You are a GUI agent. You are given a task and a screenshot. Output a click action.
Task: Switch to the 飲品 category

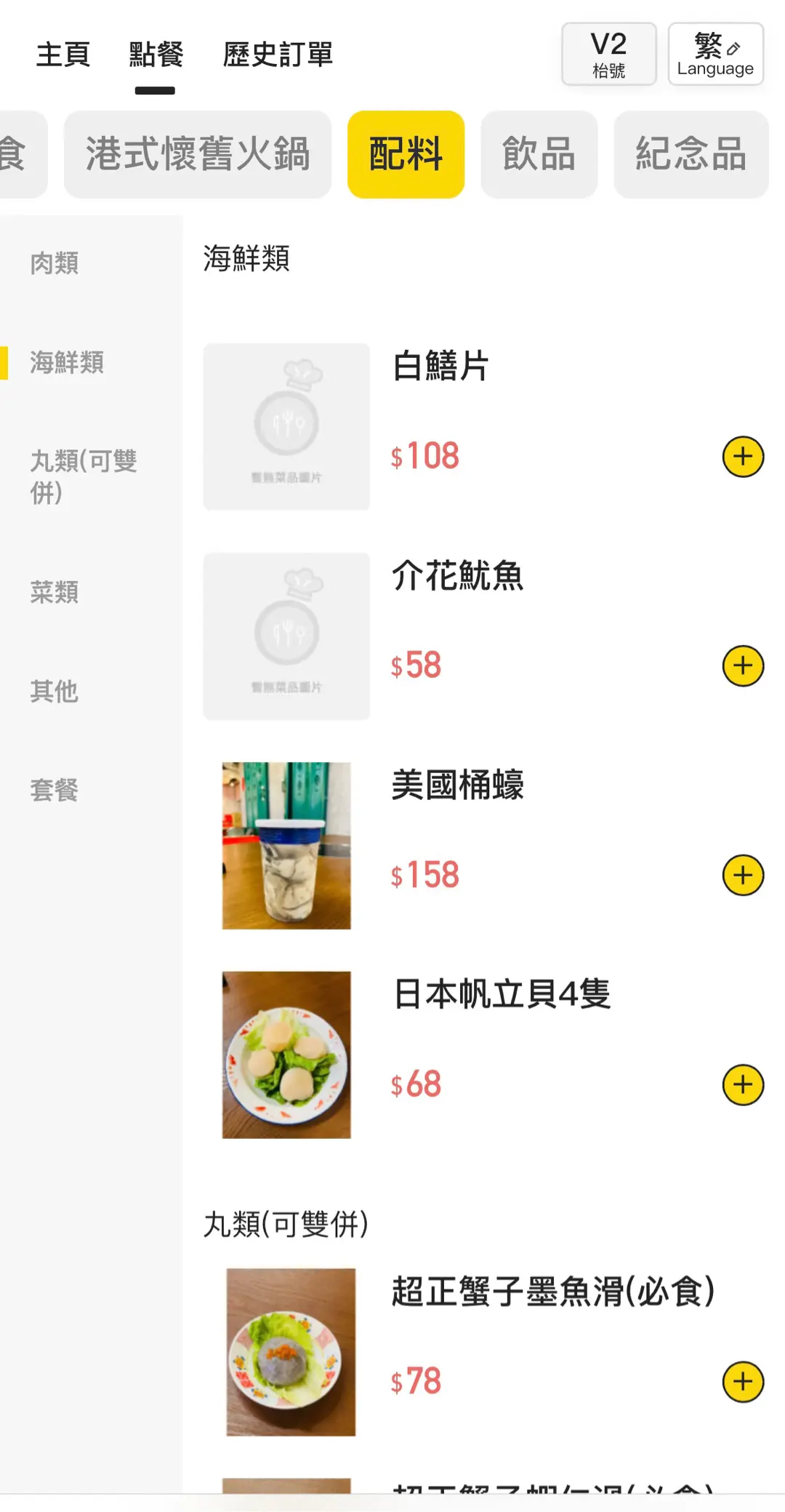[x=539, y=154]
